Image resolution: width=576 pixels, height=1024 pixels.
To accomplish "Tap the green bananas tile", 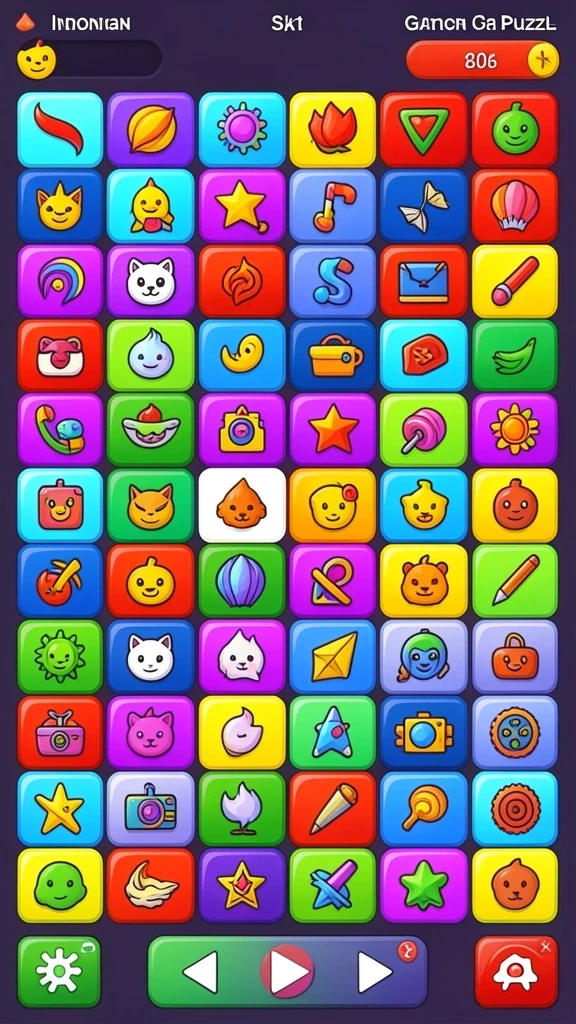I will pos(515,356).
